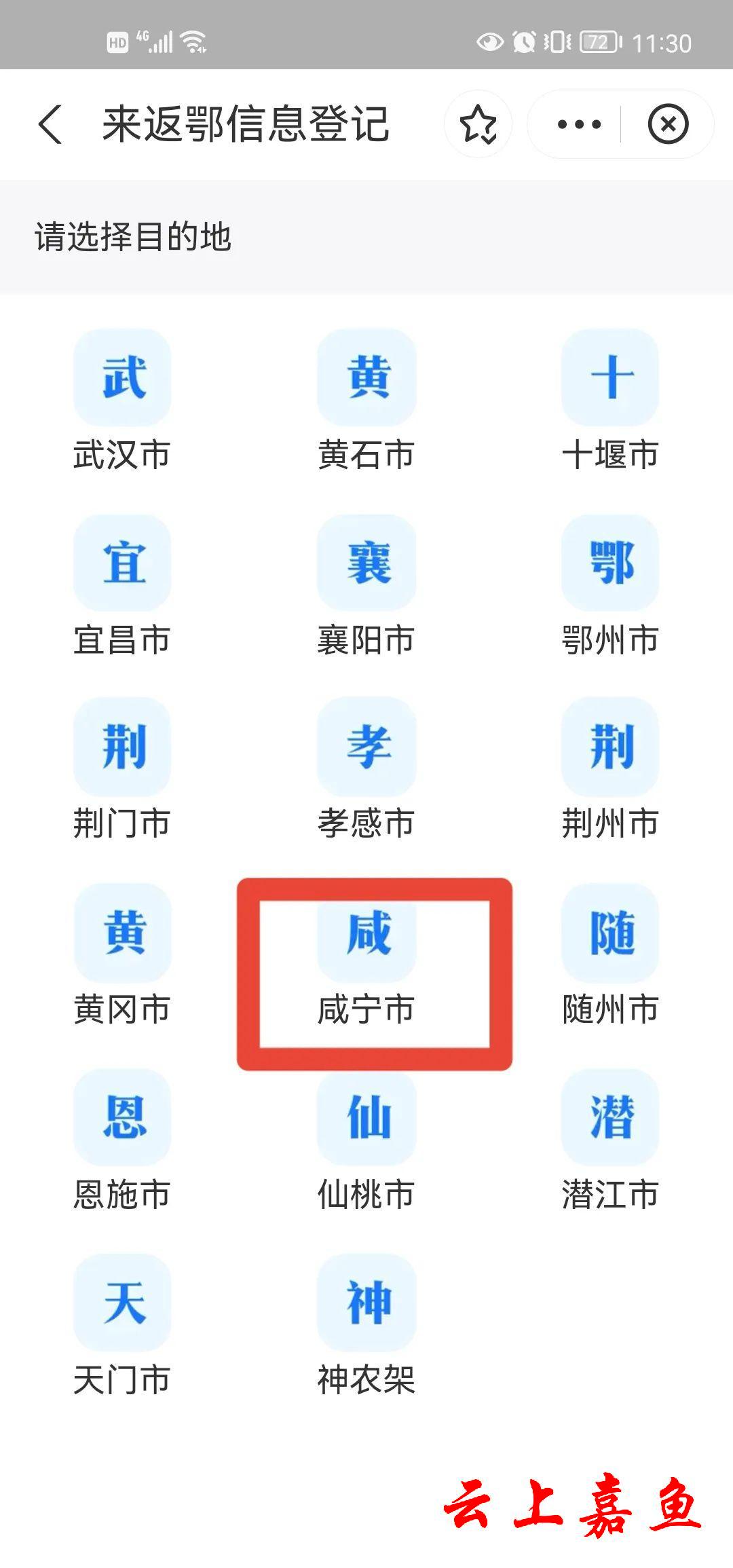Choose 孝感市 city option

coord(366,770)
